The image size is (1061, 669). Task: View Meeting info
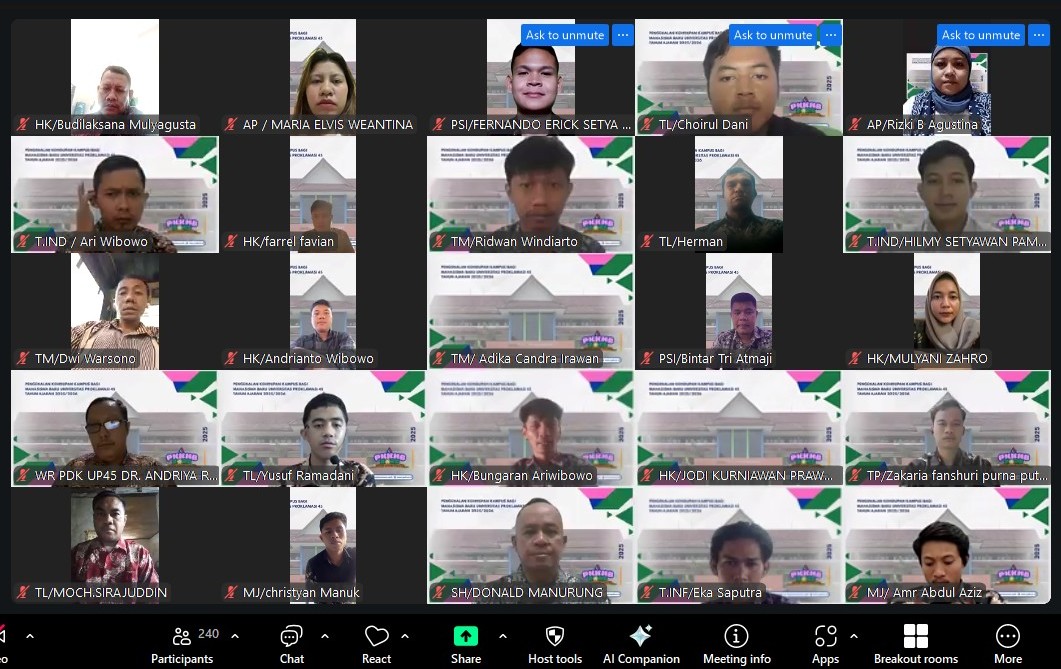737,644
